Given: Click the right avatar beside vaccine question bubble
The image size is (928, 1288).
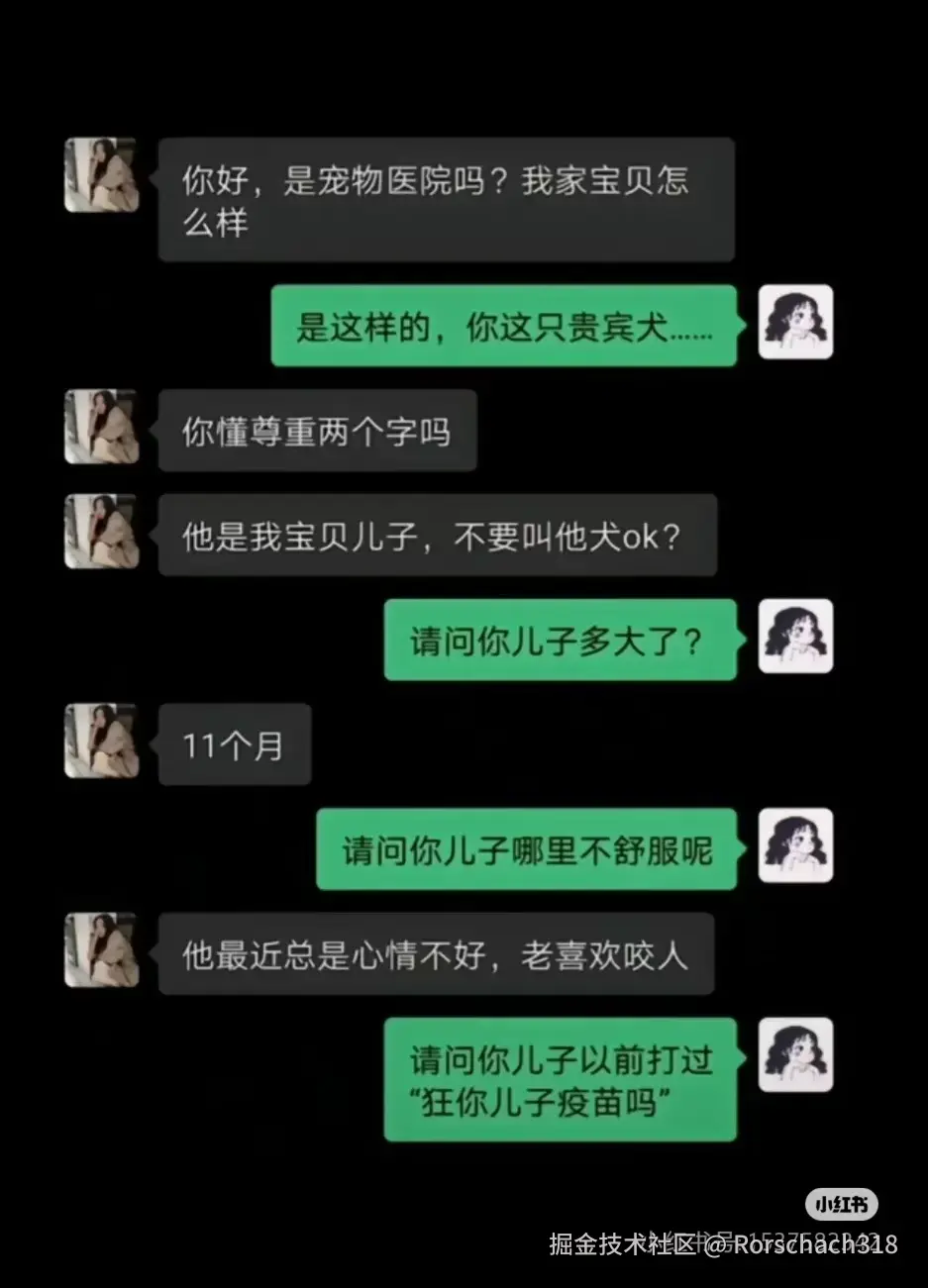Looking at the screenshot, I should pyautogui.click(x=795, y=1055).
